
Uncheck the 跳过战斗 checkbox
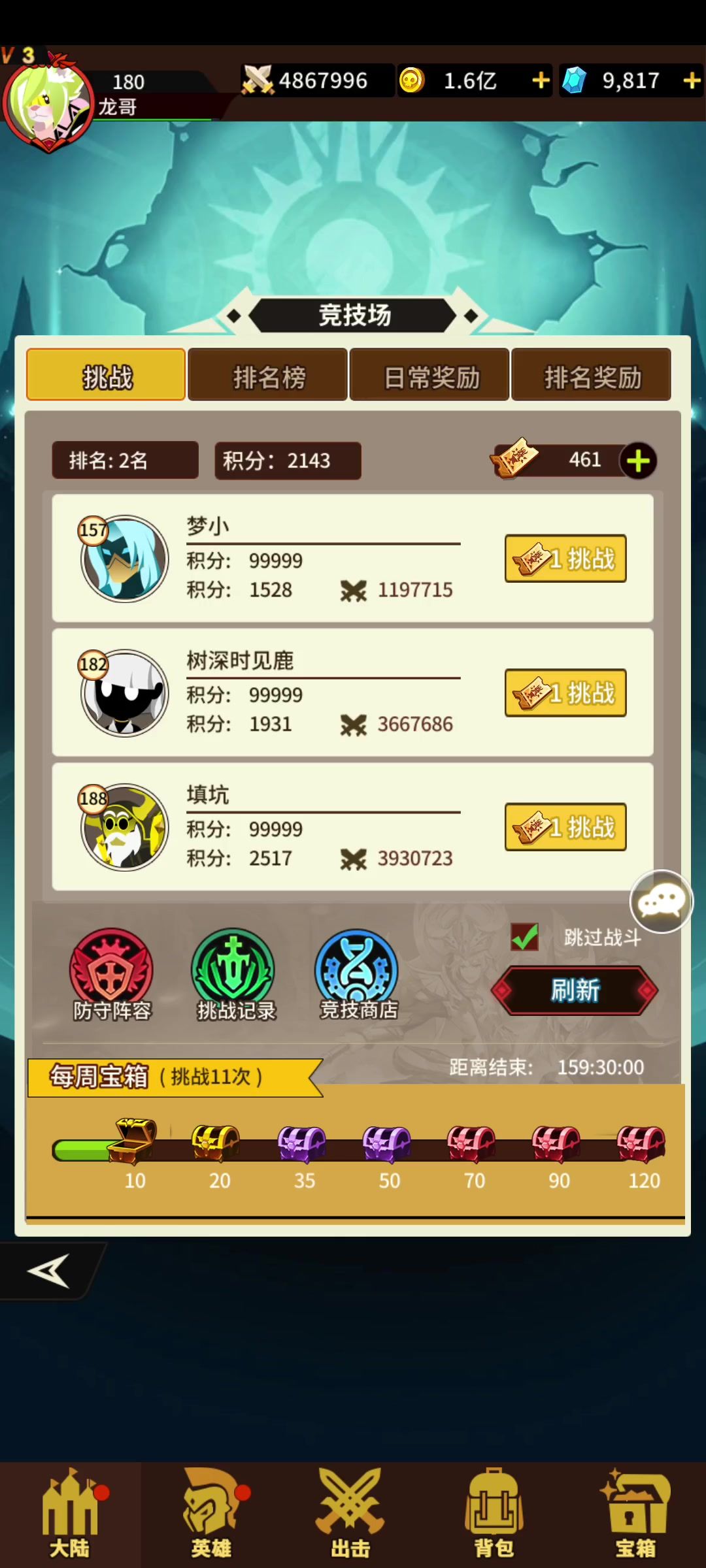(524, 937)
